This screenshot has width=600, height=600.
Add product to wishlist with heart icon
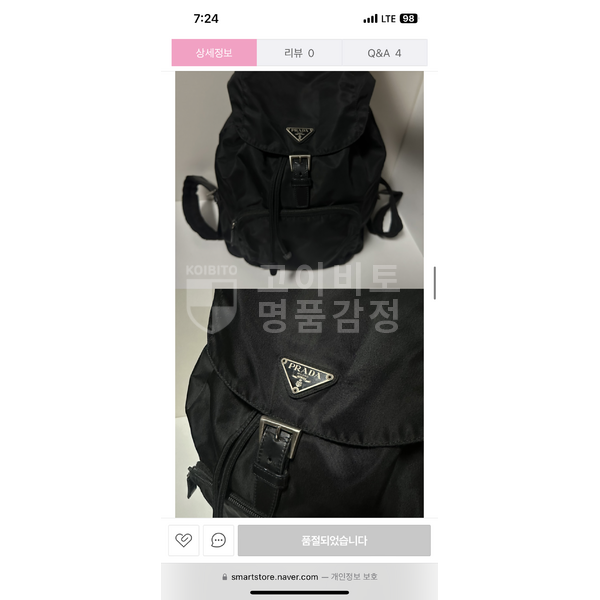coord(184,540)
